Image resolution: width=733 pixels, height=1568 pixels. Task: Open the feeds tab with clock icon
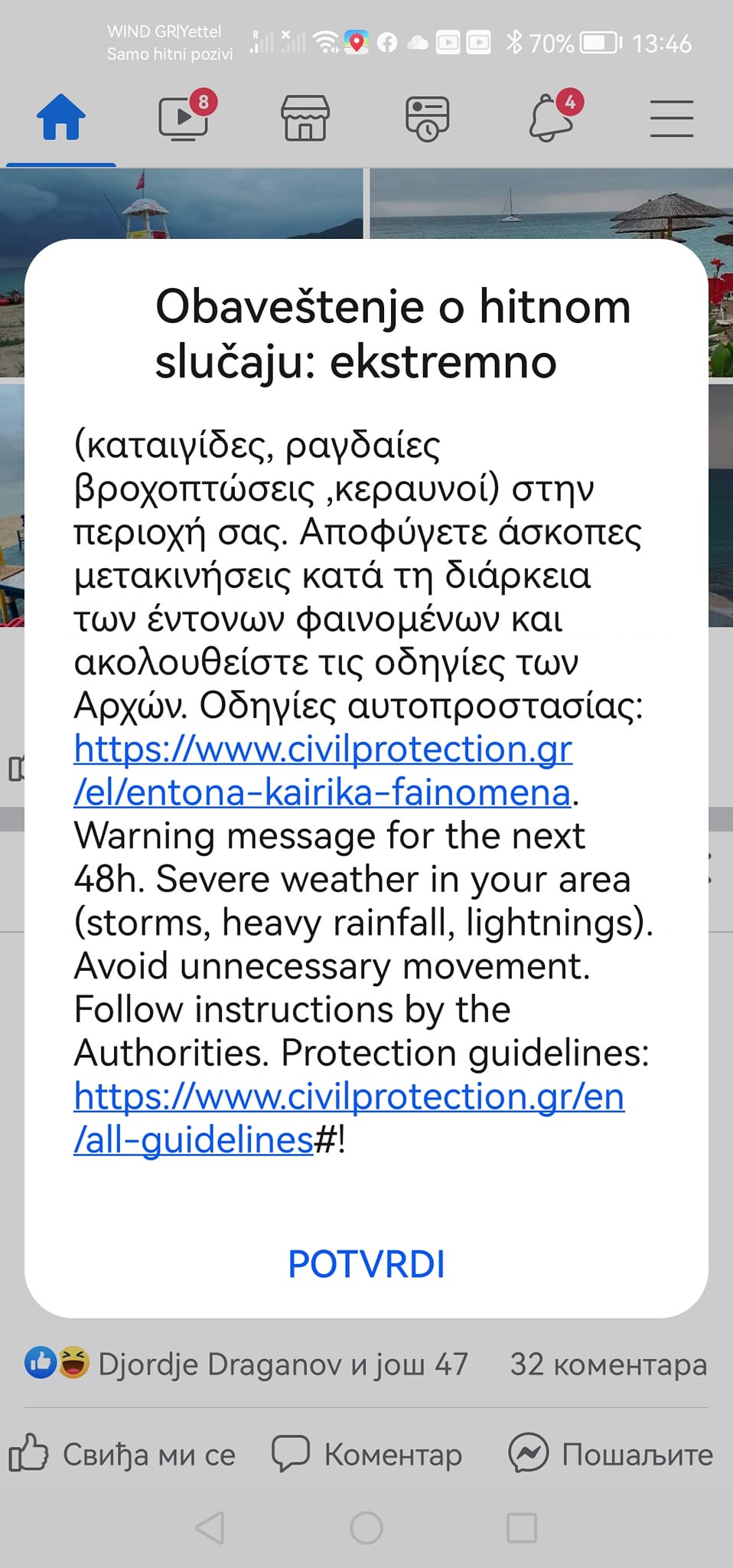pos(427,119)
